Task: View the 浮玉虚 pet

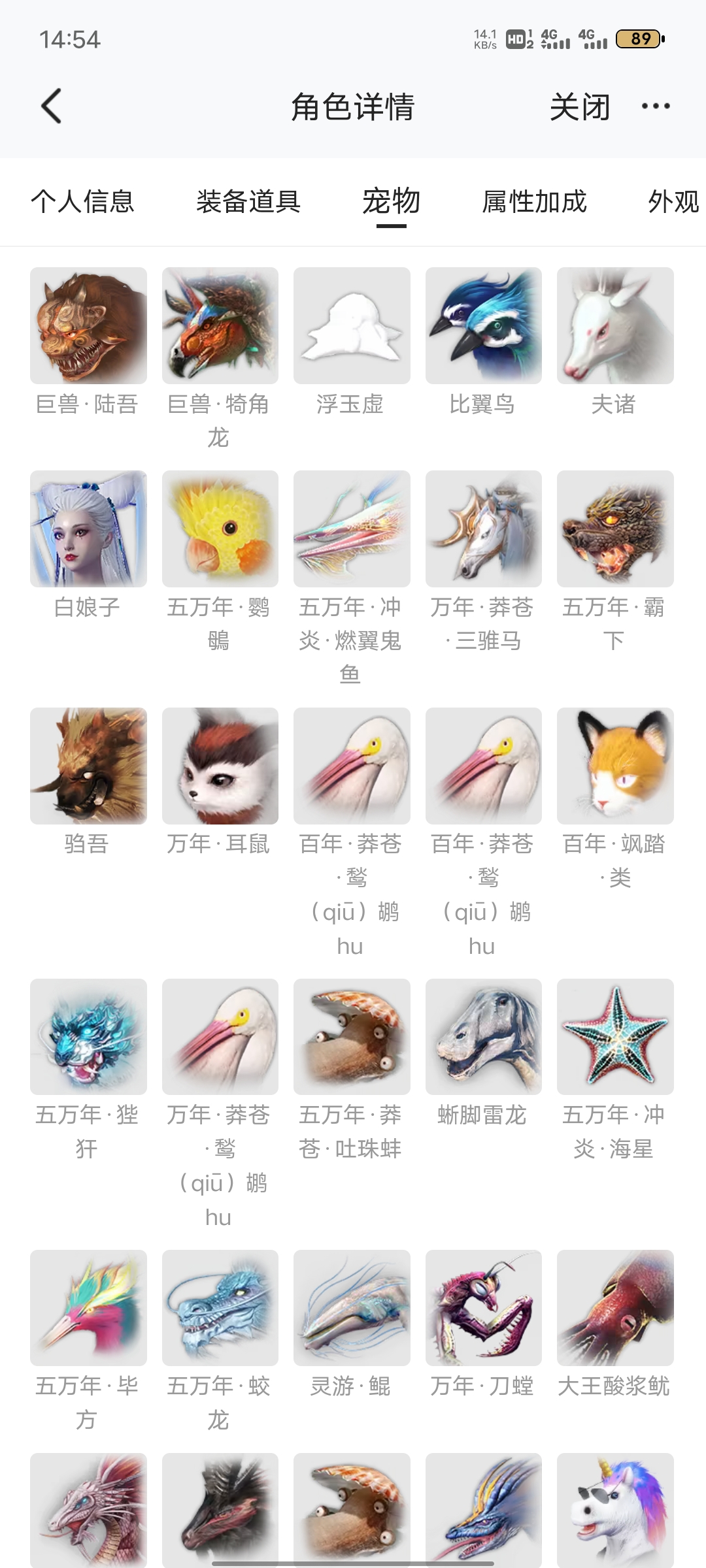Action: (352, 325)
